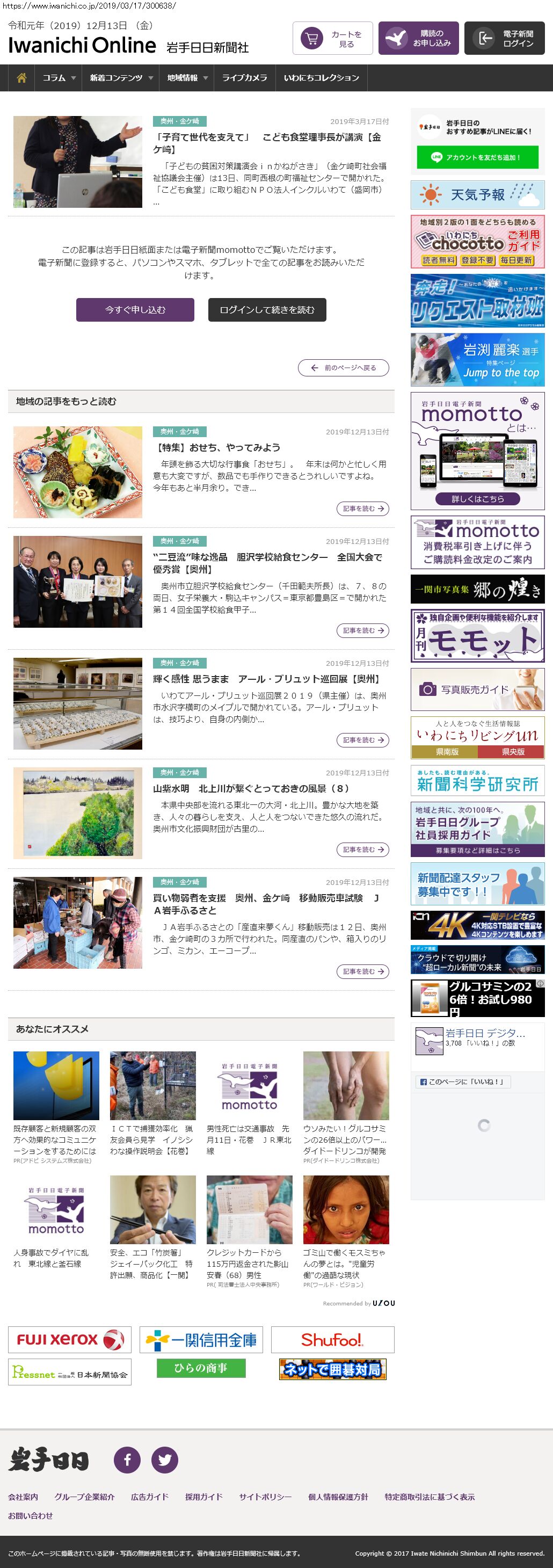Tap 今すぐ申し込む button
The image size is (553, 1568).
(135, 310)
